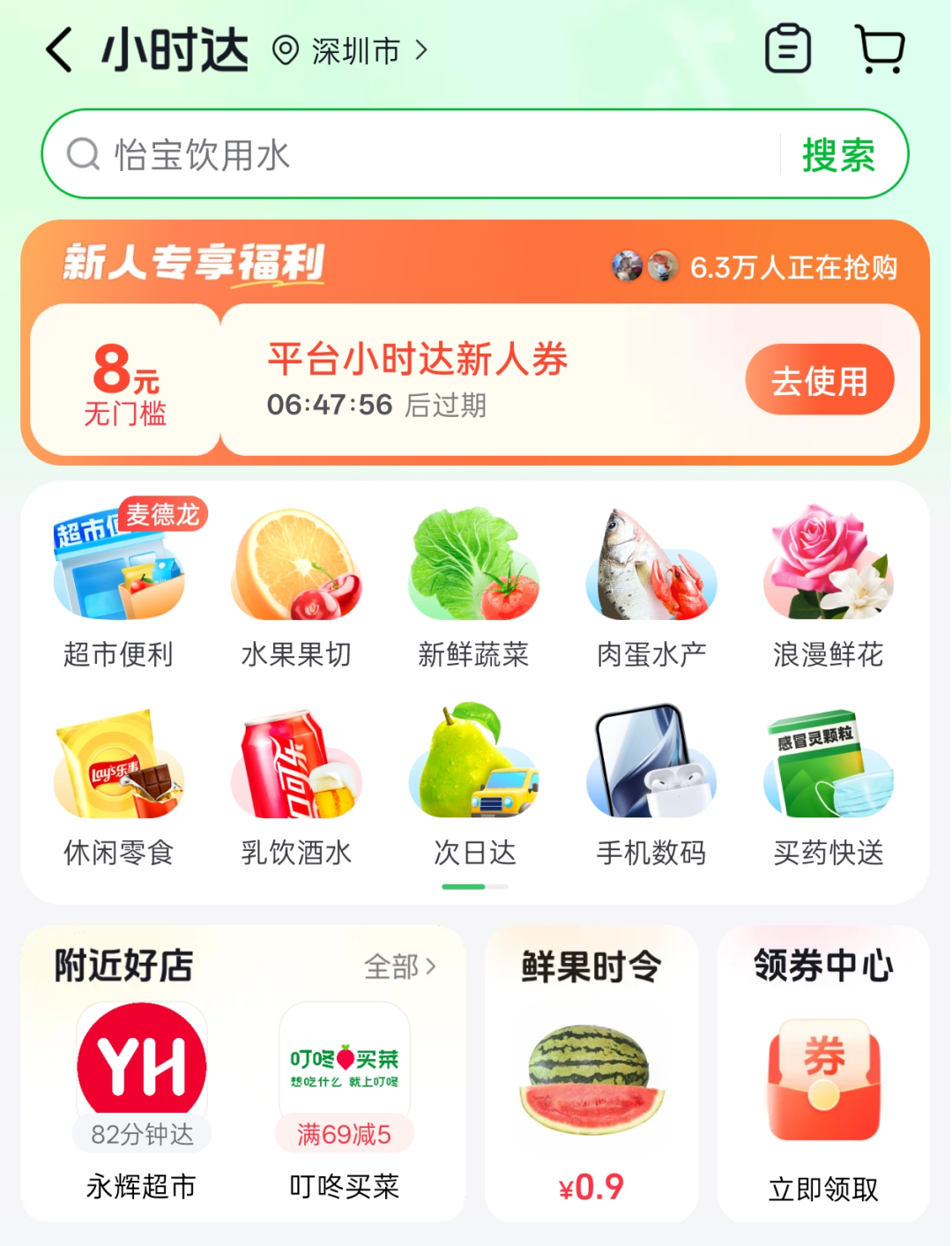The height and width of the screenshot is (1246, 952).
Task: Tap the green 搜索 button
Action: pos(838,155)
